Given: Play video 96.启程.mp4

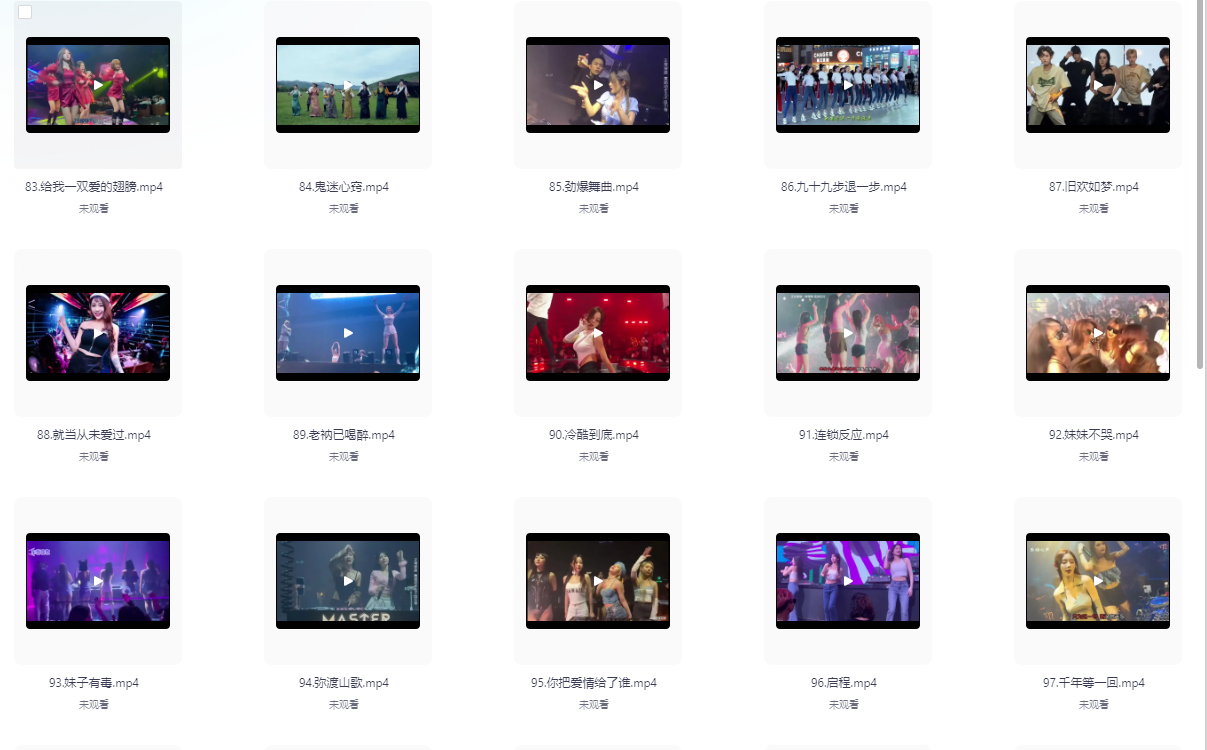Looking at the screenshot, I should 848,581.
